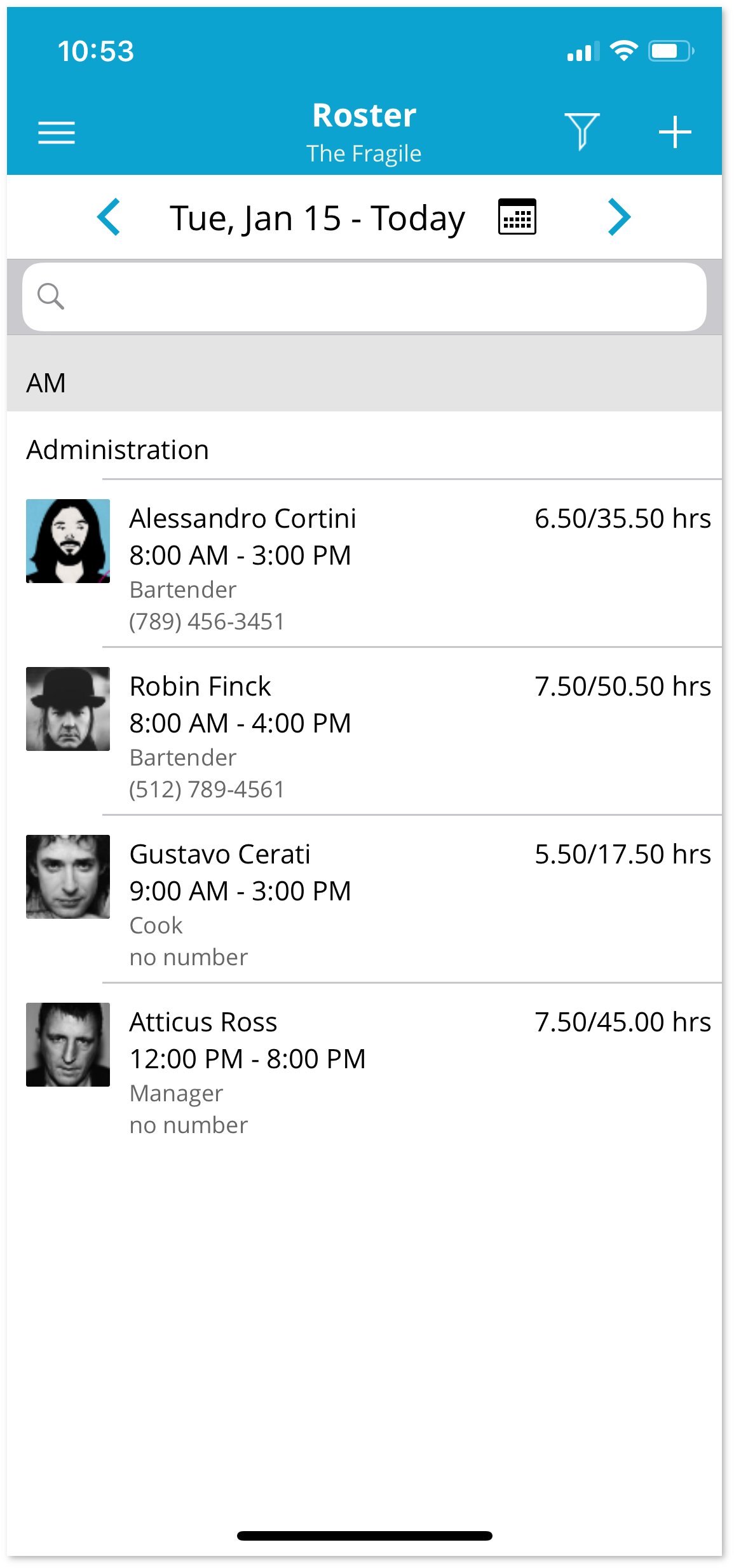
Task: Go to the previous day
Action: (x=109, y=217)
